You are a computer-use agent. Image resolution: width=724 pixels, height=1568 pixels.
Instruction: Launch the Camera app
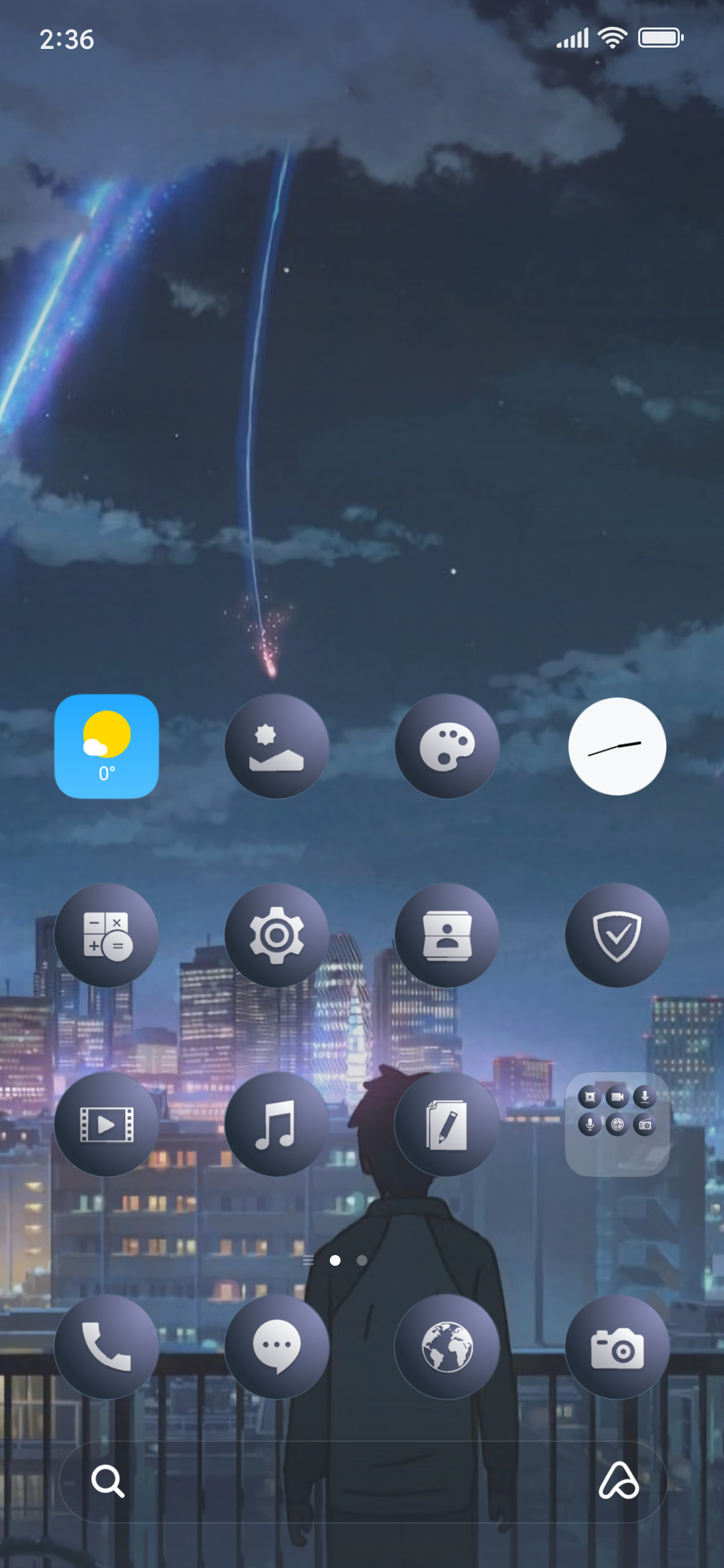point(617,1347)
